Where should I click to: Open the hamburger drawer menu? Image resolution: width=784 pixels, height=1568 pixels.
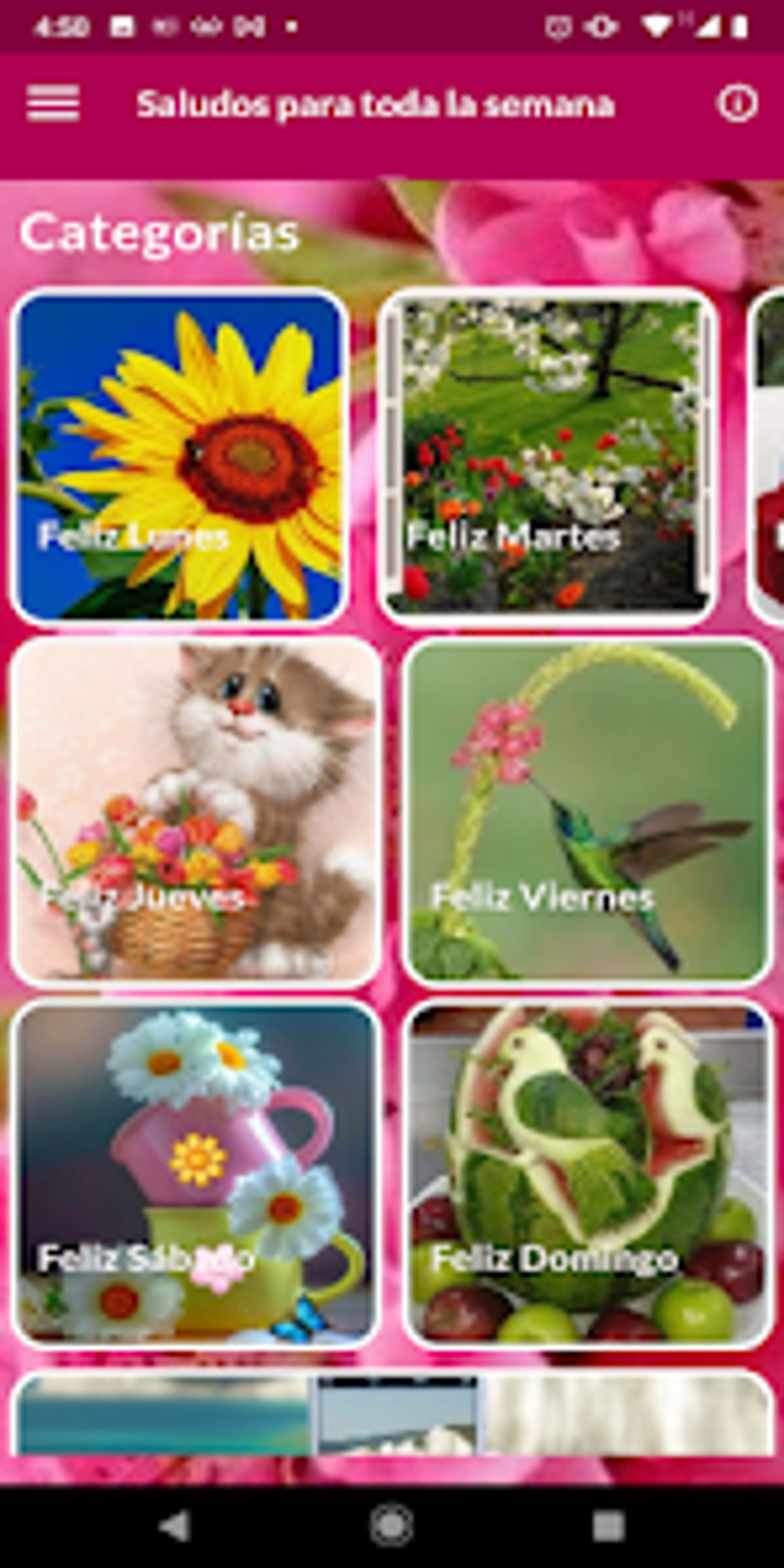[x=52, y=103]
